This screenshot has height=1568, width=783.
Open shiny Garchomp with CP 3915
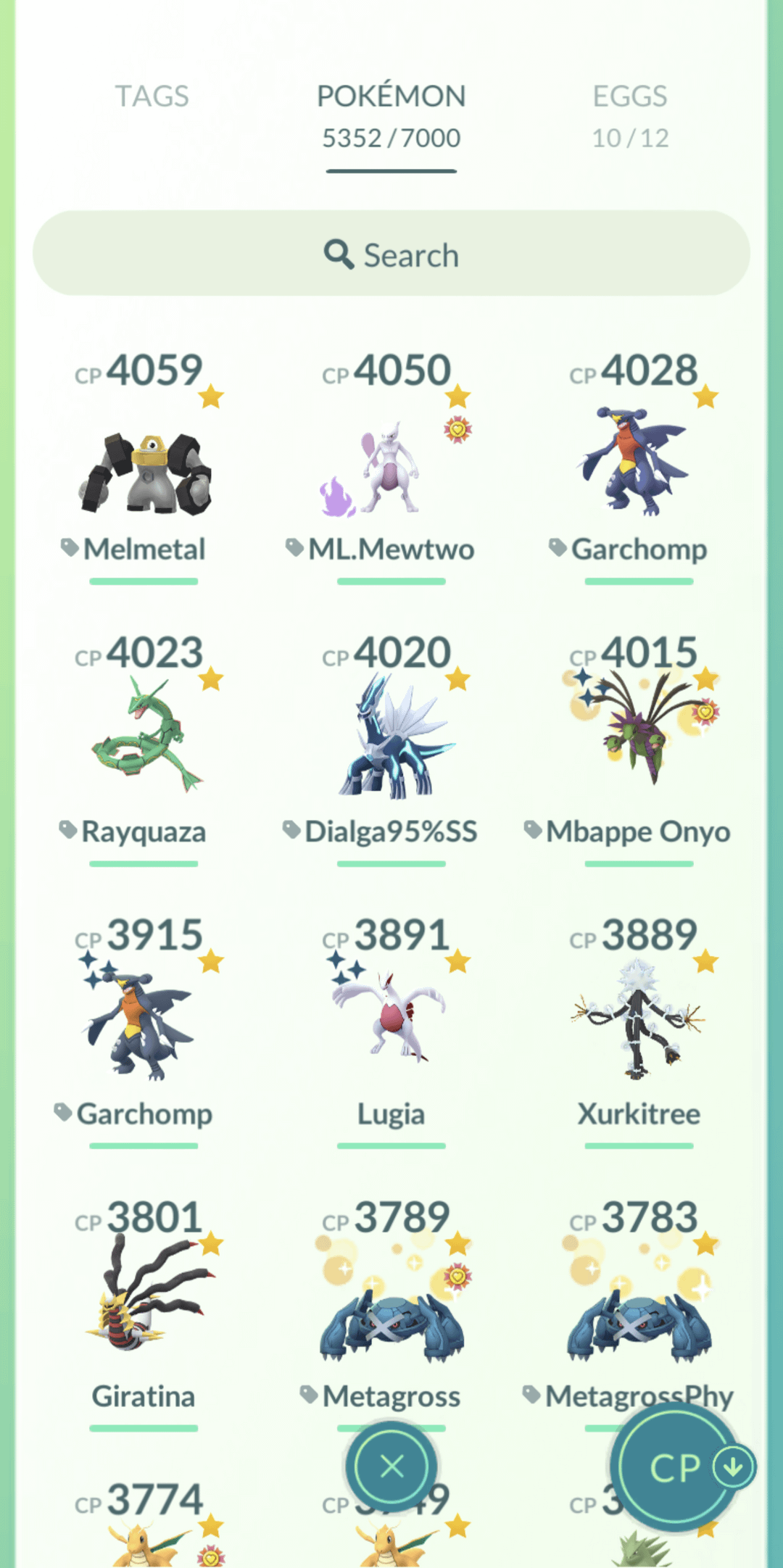click(x=144, y=1024)
